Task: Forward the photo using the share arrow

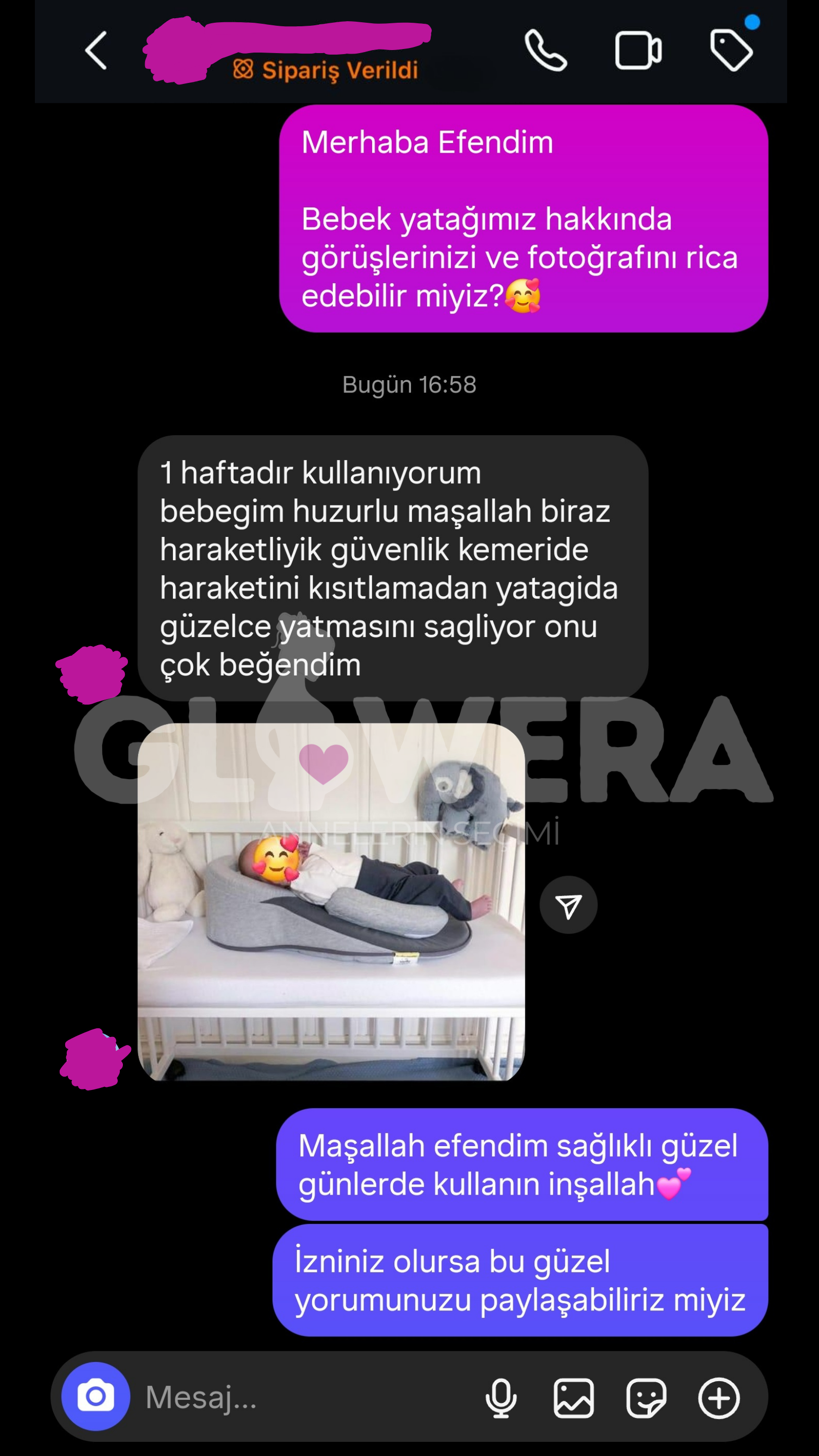Action: (x=568, y=905)
